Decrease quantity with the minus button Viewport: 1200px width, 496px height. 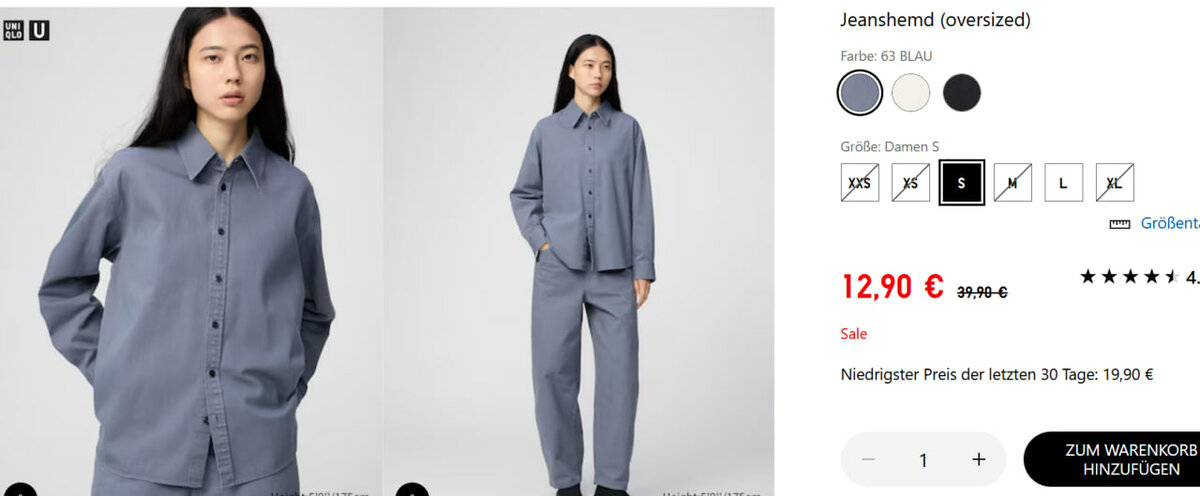[x=868, y=459]
